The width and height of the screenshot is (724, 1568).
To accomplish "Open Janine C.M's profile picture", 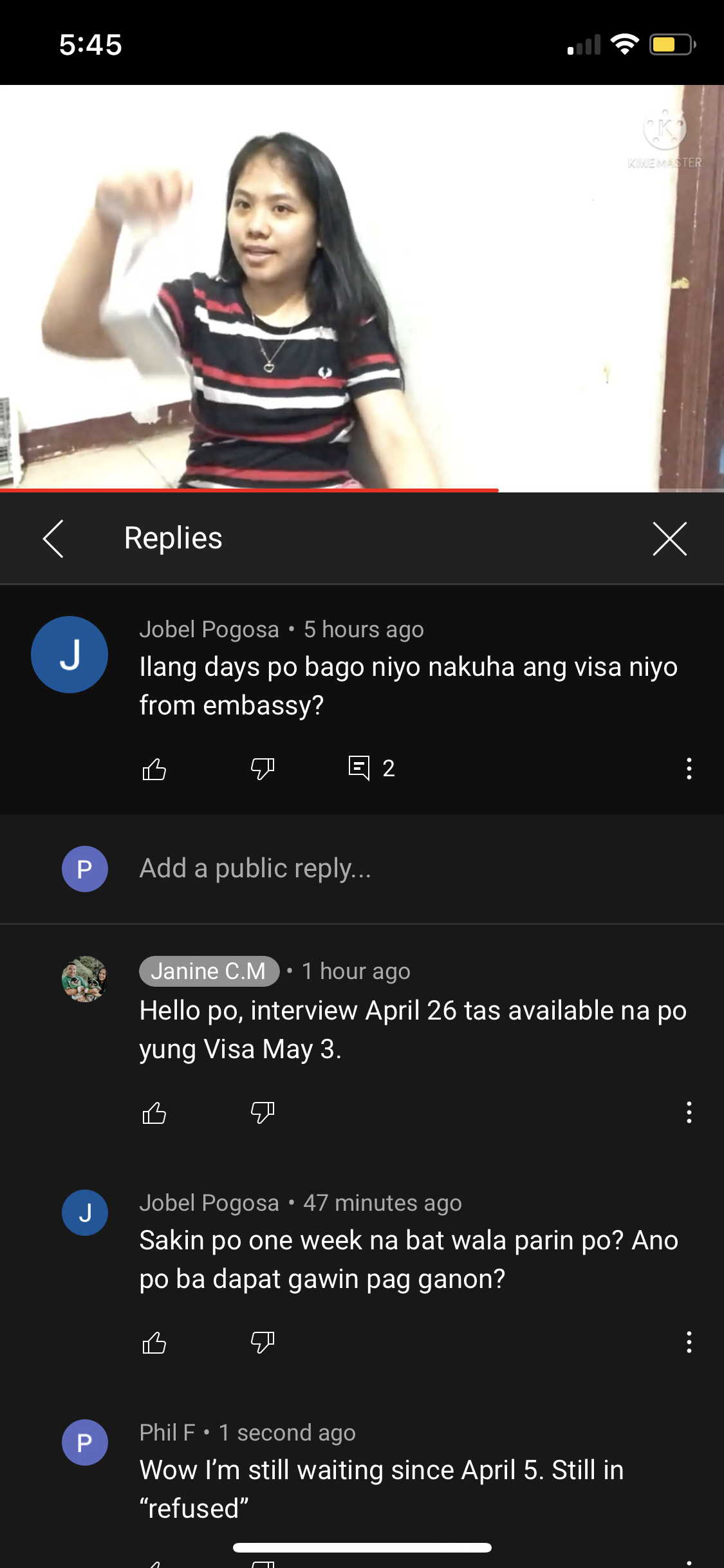I will pyautogui.click(x=85, y=979).
